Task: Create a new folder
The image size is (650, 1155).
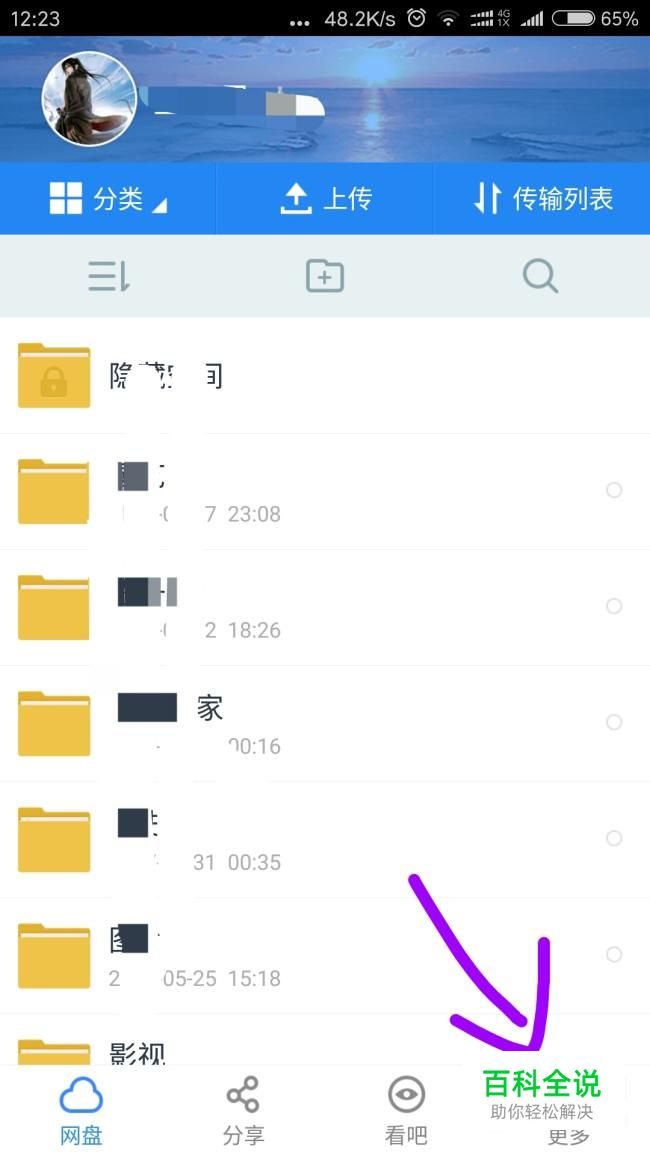Action: 325,276
